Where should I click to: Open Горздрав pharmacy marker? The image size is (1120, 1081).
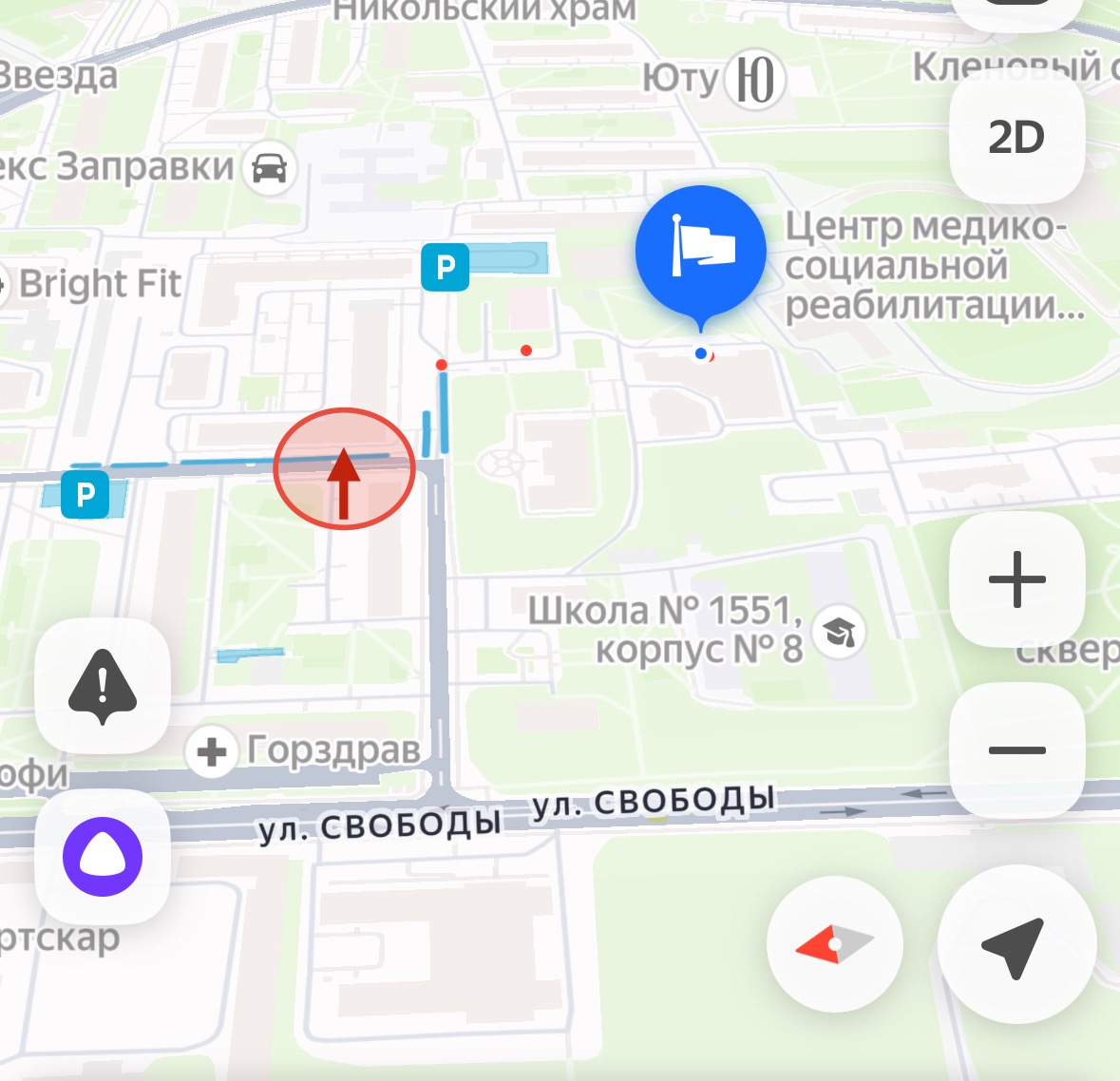(x=212, y=752)
